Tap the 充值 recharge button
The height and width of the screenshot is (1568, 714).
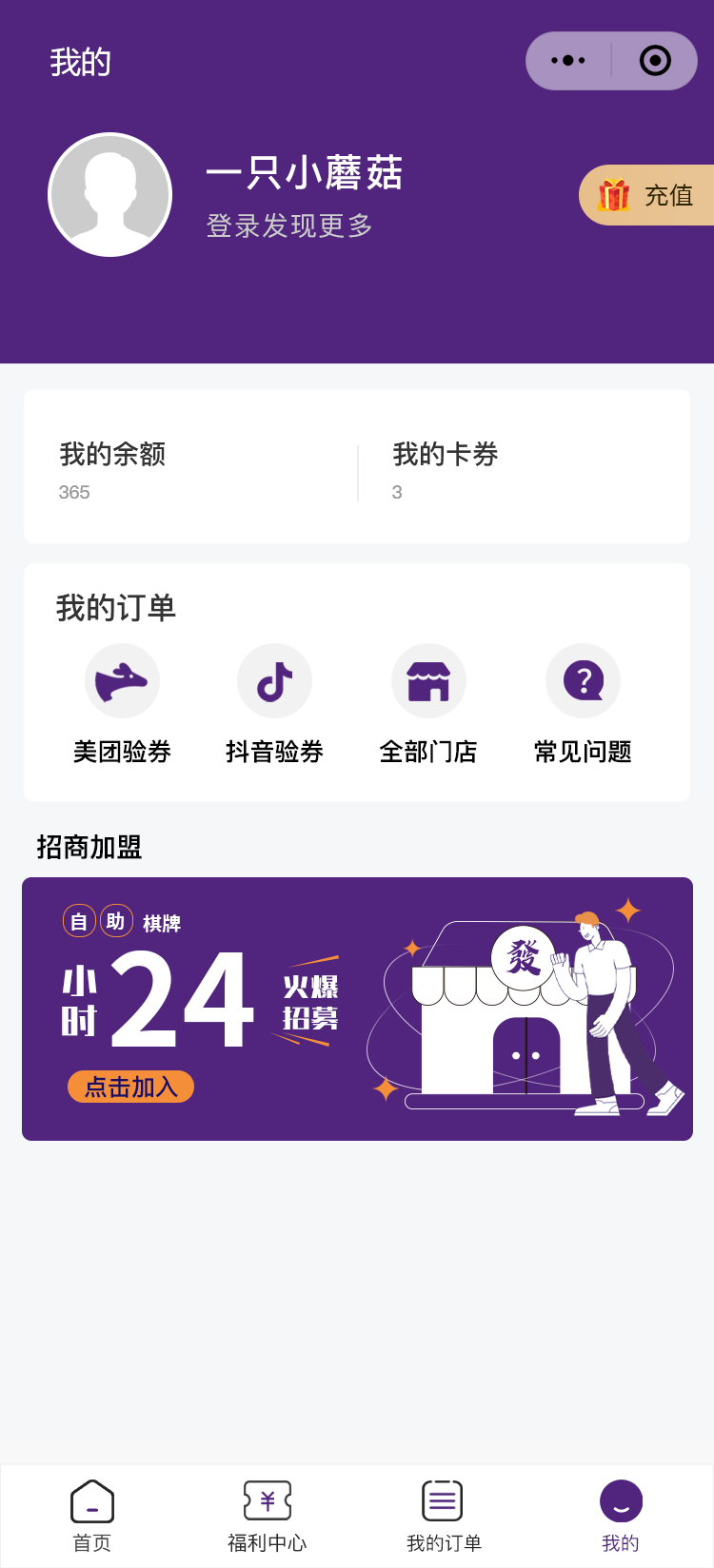tap(647, 195)
